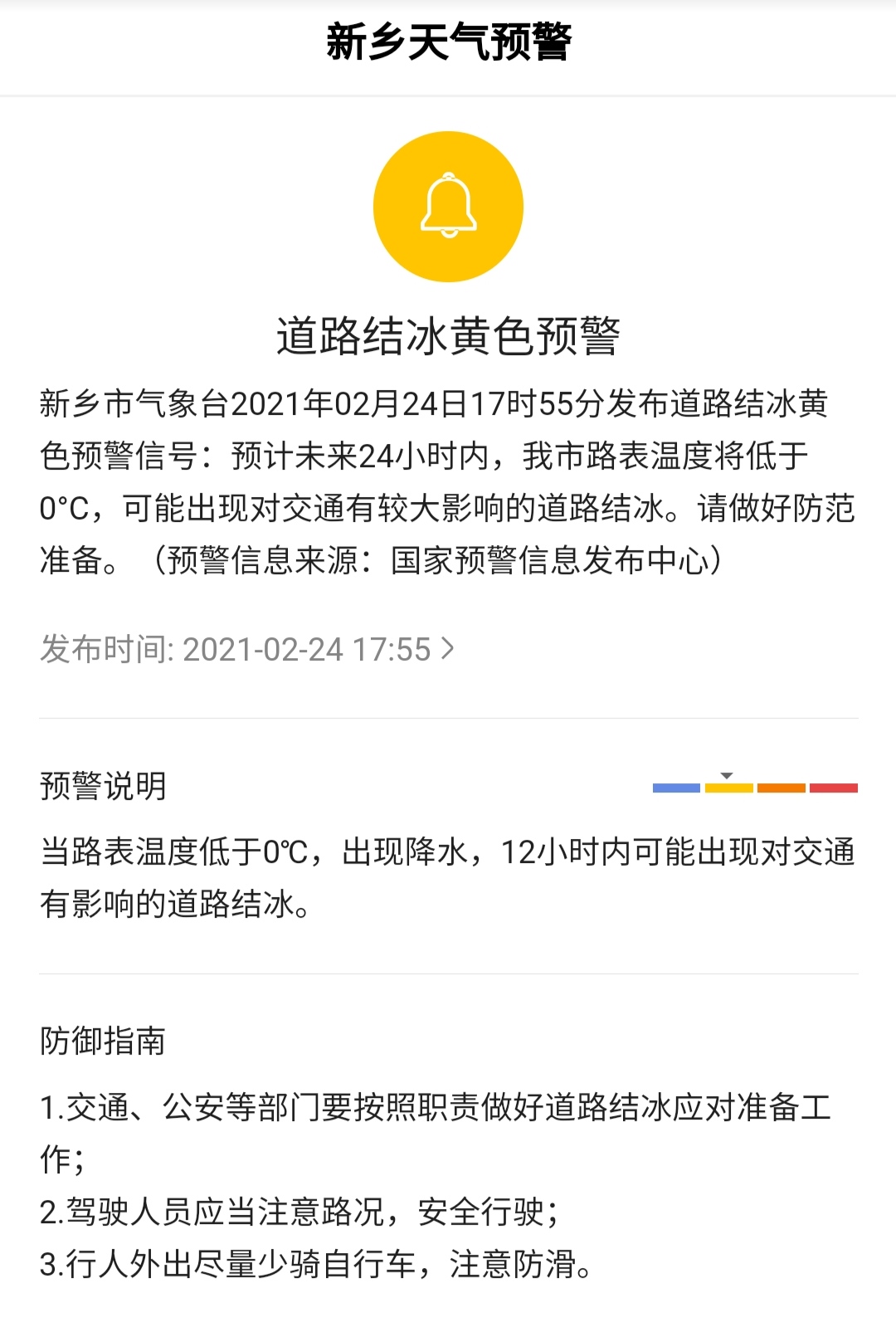Select the red warning level bar
The width and height of the screenshot is (896, 1322).
pyautogui.click(x=833, y=788)
